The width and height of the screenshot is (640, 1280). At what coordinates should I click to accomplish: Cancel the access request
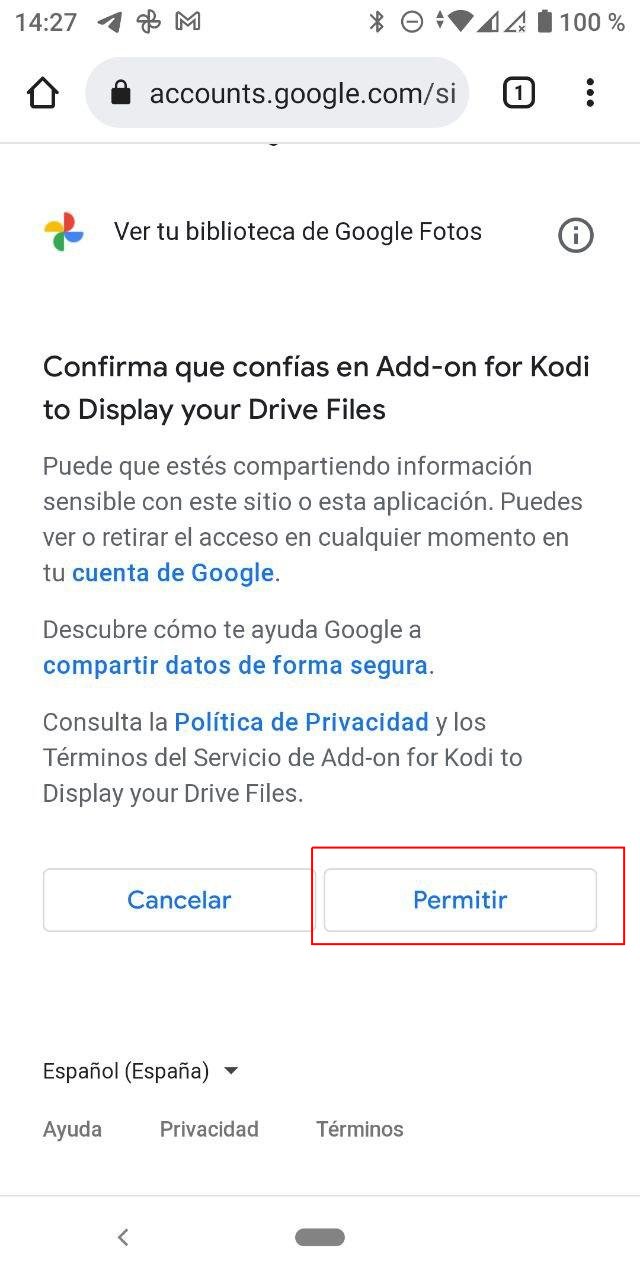178,900
